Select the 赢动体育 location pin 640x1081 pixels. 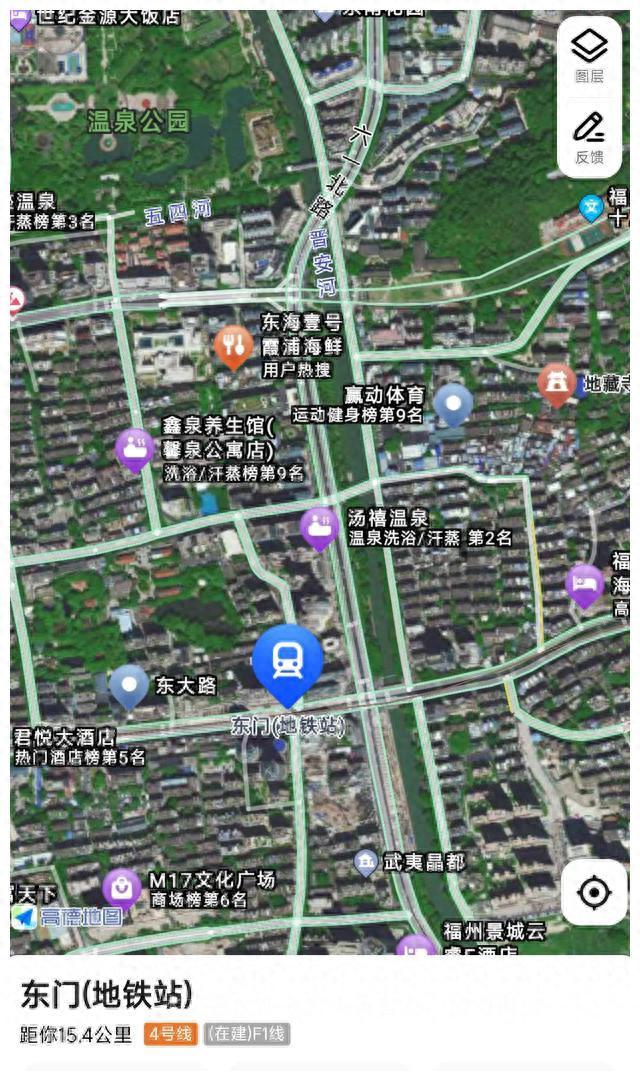[x=453, y=405]
